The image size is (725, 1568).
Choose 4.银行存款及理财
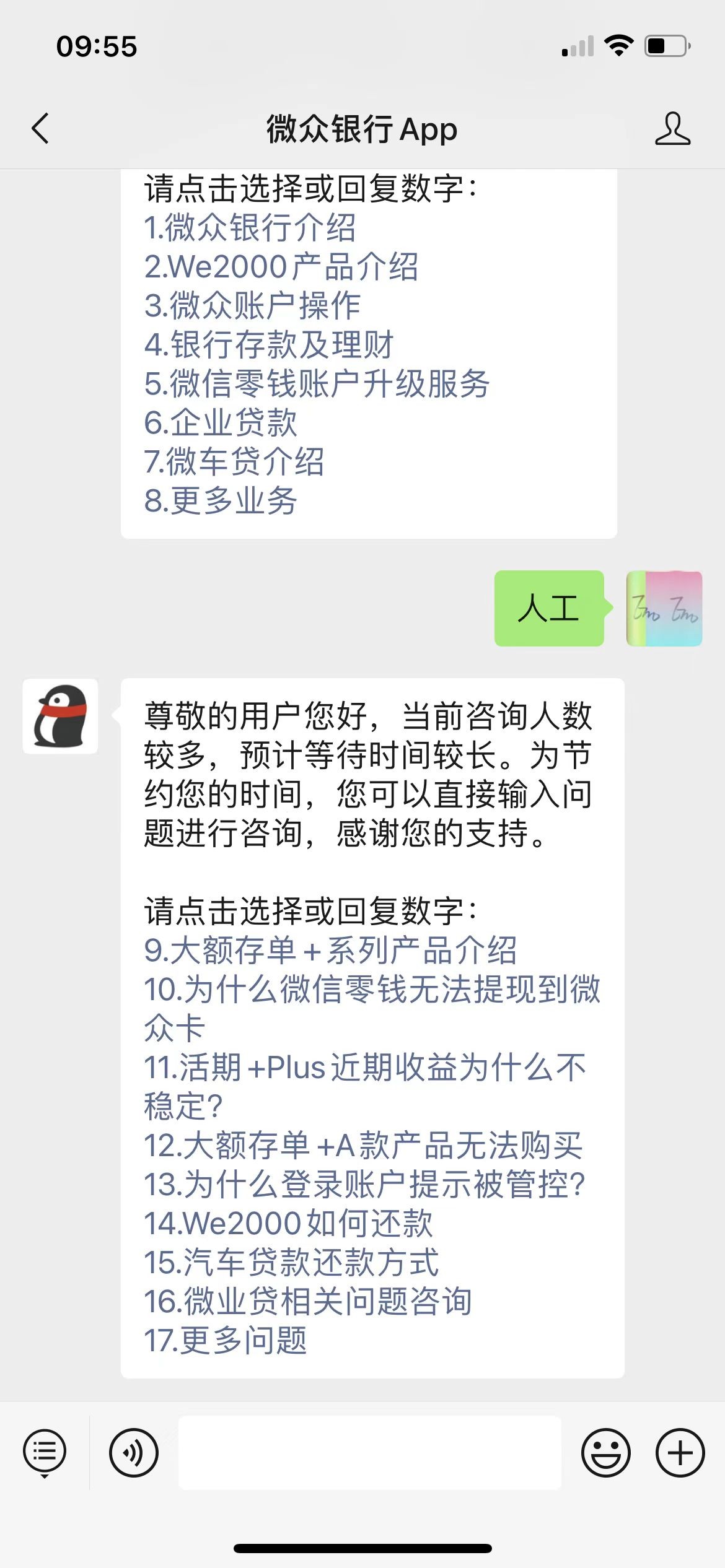point(269,345)
